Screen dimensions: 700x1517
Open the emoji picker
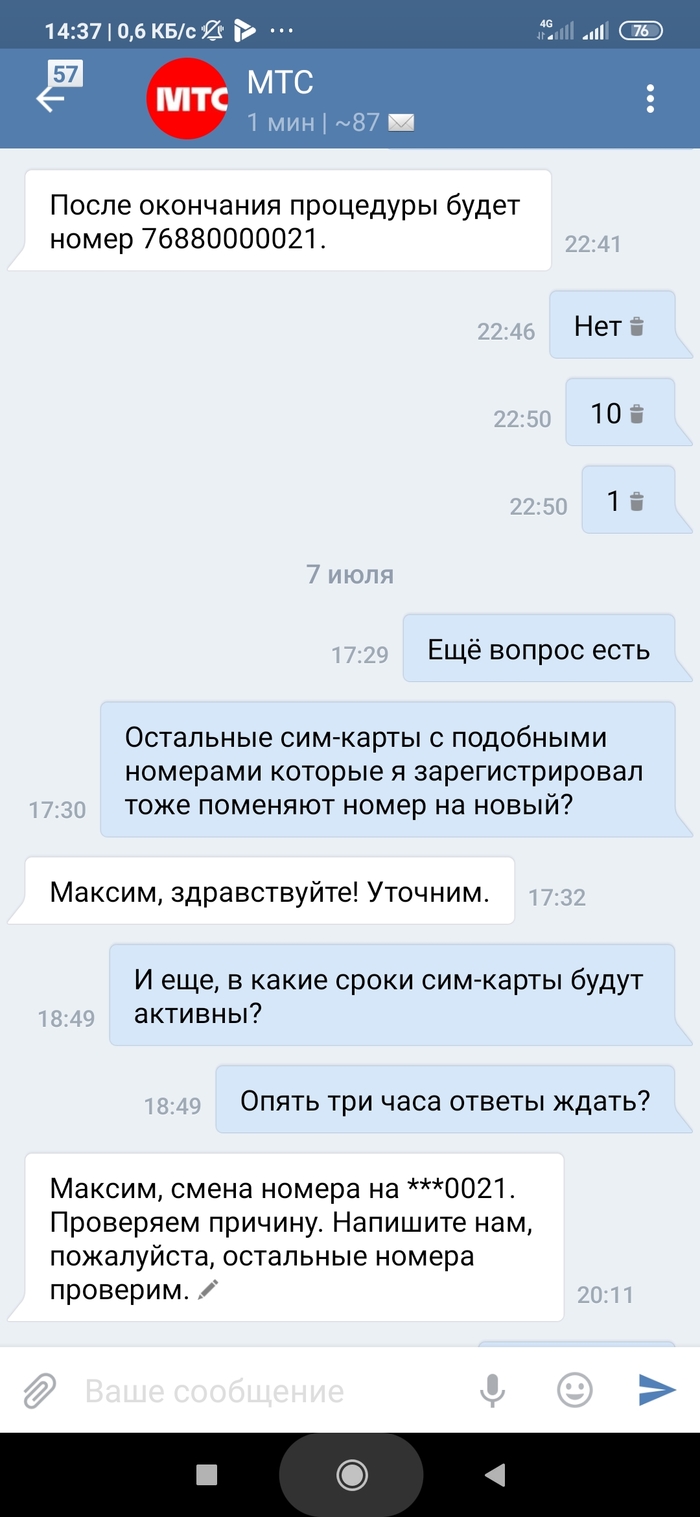pos(575,1390)
